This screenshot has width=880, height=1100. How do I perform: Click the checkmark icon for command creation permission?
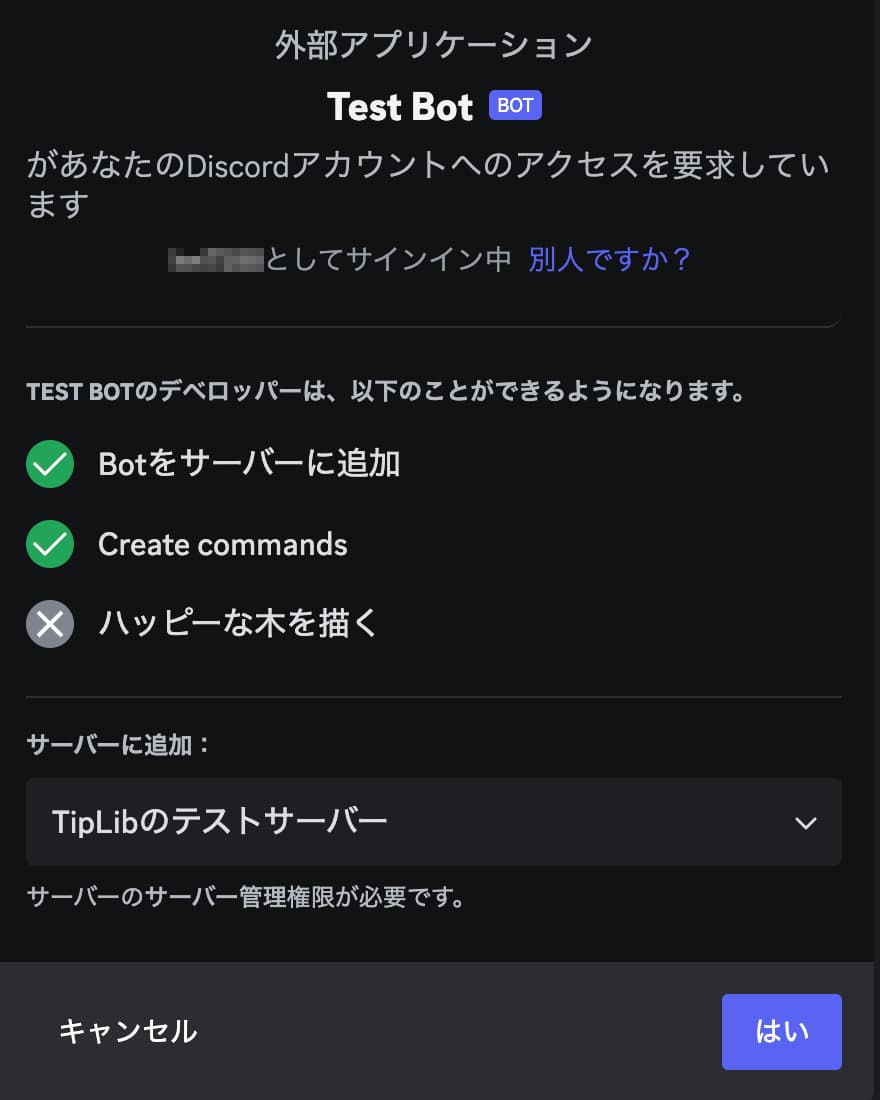[50, 544]
